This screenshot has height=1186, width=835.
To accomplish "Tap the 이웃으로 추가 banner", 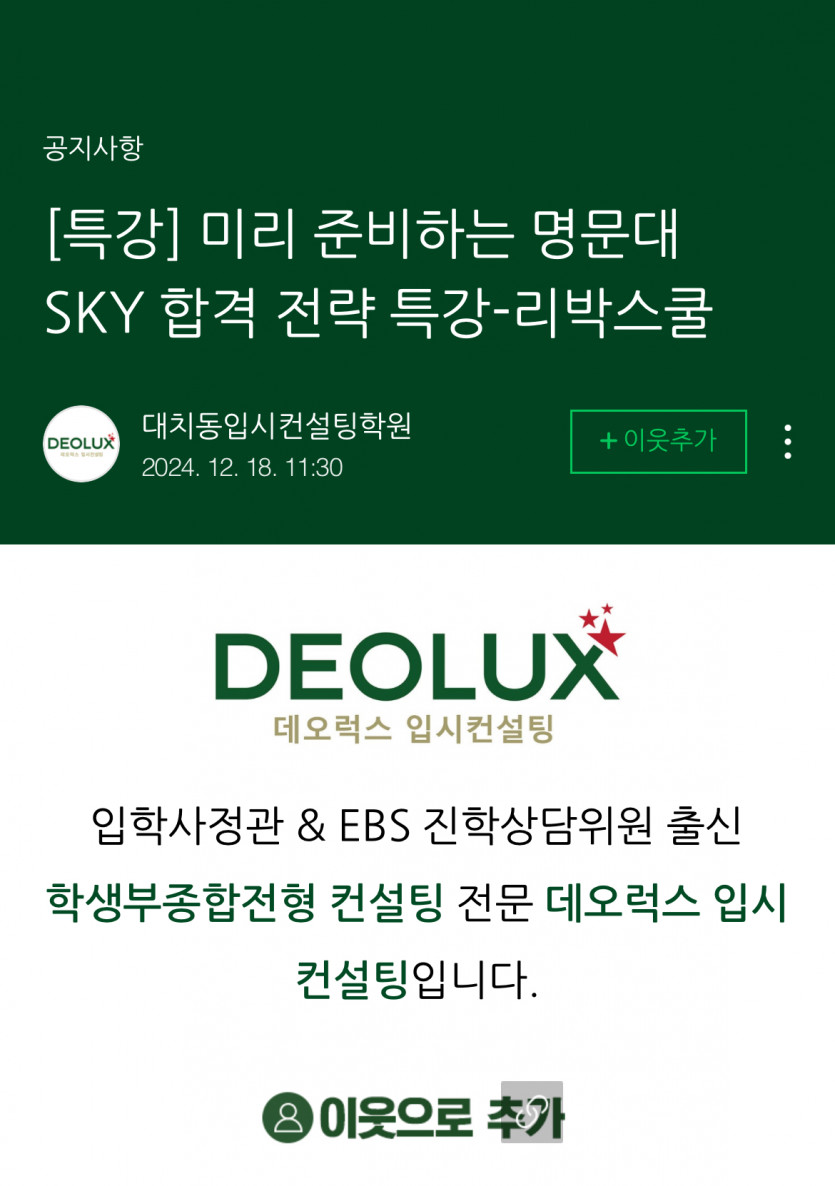I will (x=413, y=1116).
